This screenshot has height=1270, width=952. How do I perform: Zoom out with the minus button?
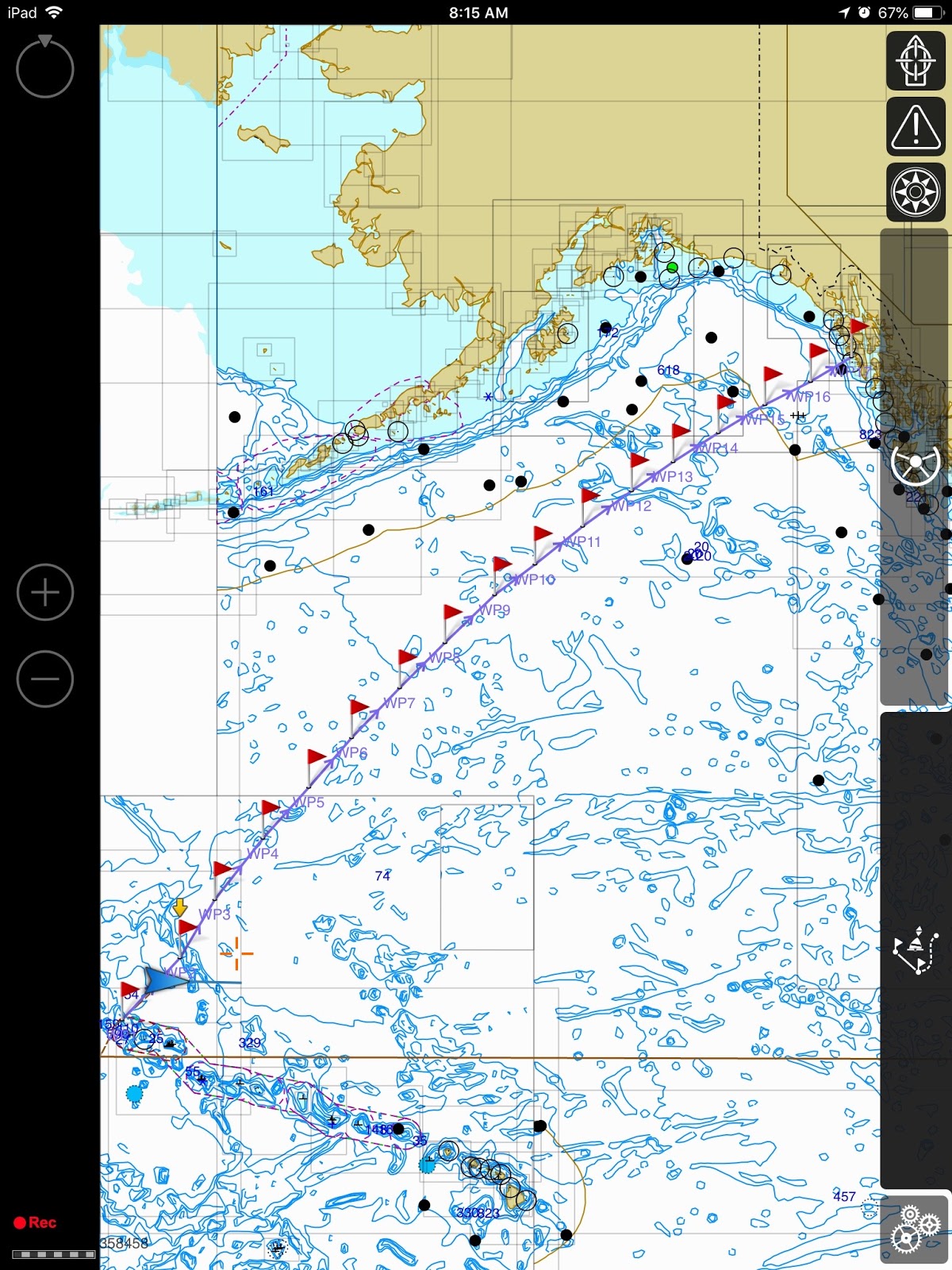coord(45,679)
